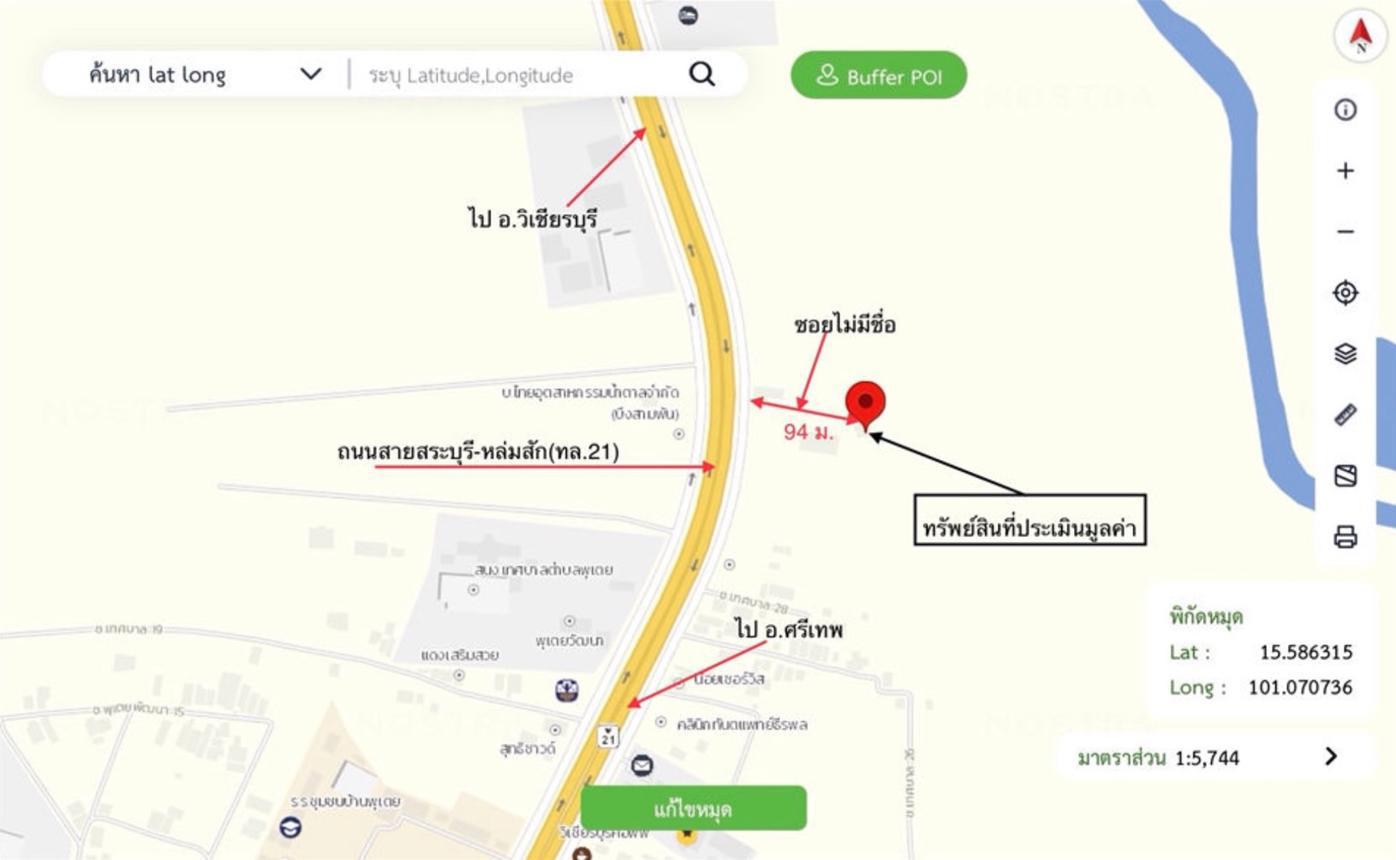Center map on current location
The width and height of the screenshot is (1396, 860).
pyautogui.click(x=1345, y=293)
